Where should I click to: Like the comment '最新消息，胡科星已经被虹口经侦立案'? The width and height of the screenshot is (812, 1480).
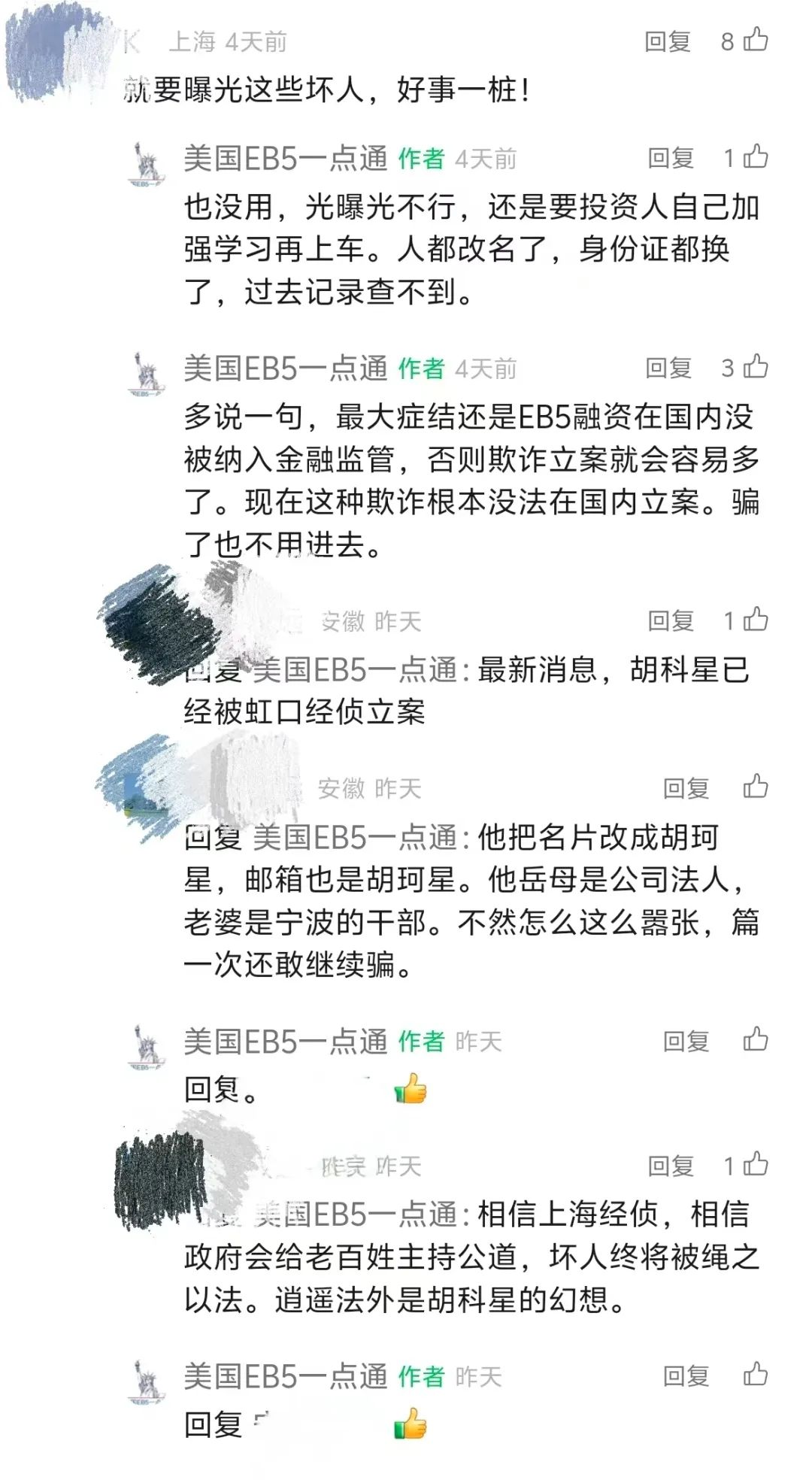tap(756, 620)
